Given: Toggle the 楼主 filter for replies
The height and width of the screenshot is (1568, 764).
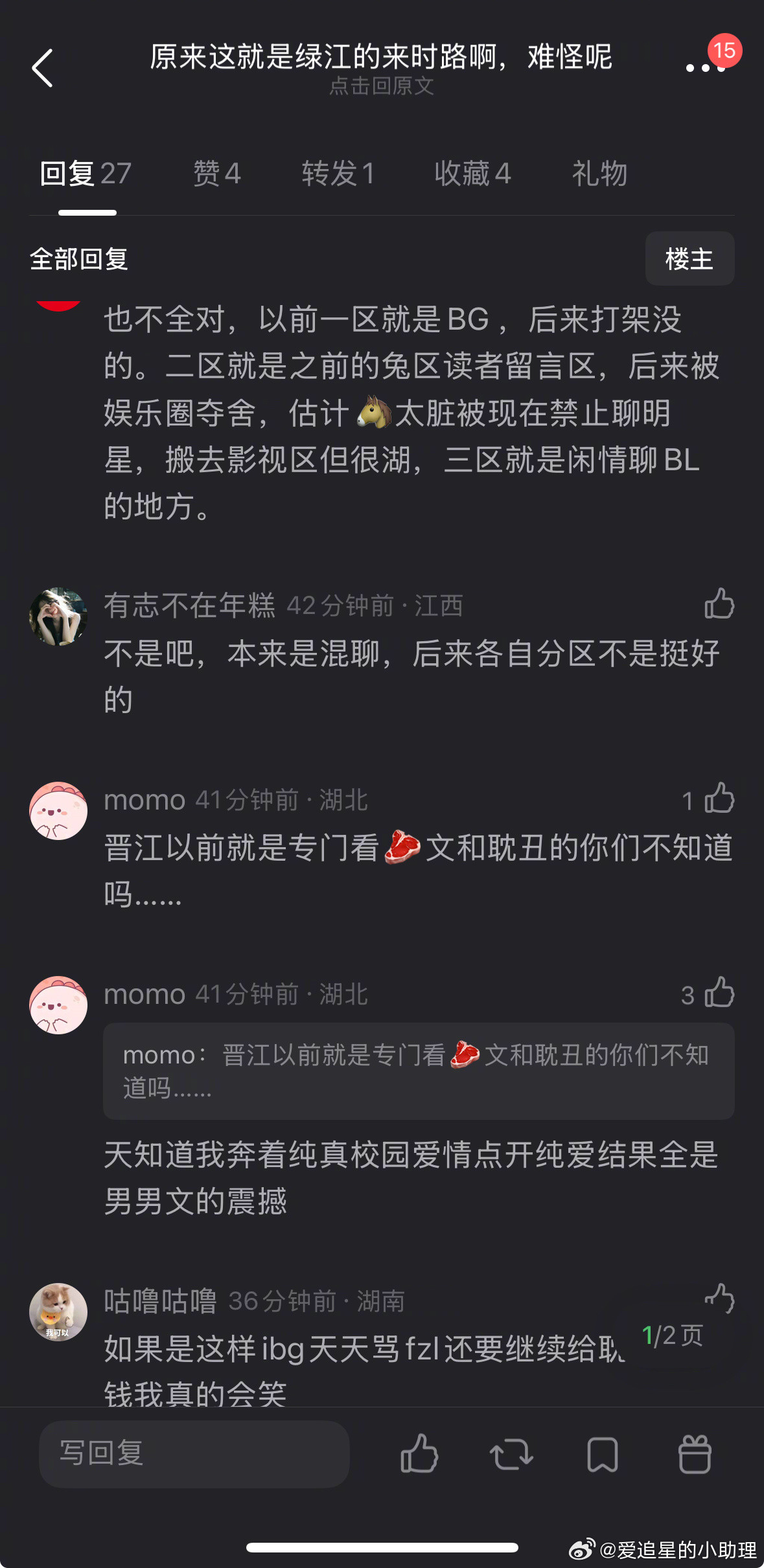Looking at the screenshot, I should (x=689, y=258).
